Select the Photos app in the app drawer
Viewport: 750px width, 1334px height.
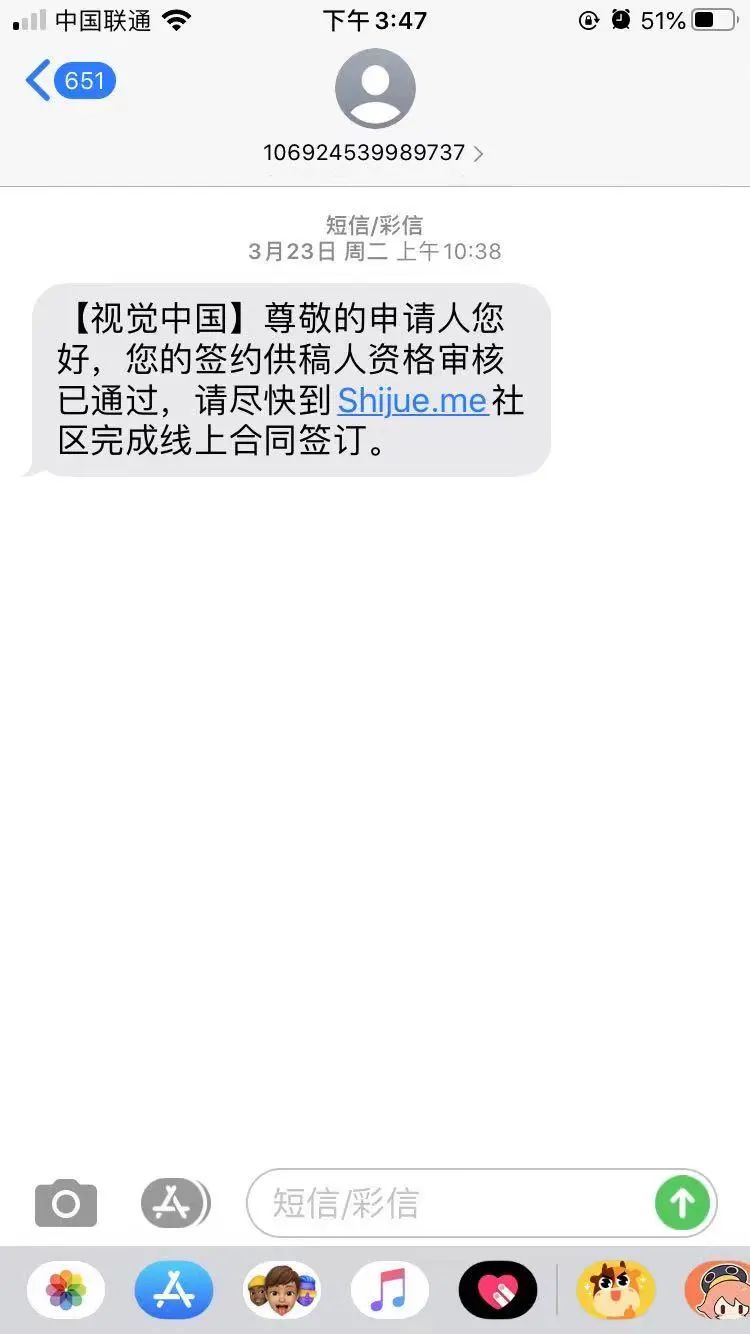65,1290
